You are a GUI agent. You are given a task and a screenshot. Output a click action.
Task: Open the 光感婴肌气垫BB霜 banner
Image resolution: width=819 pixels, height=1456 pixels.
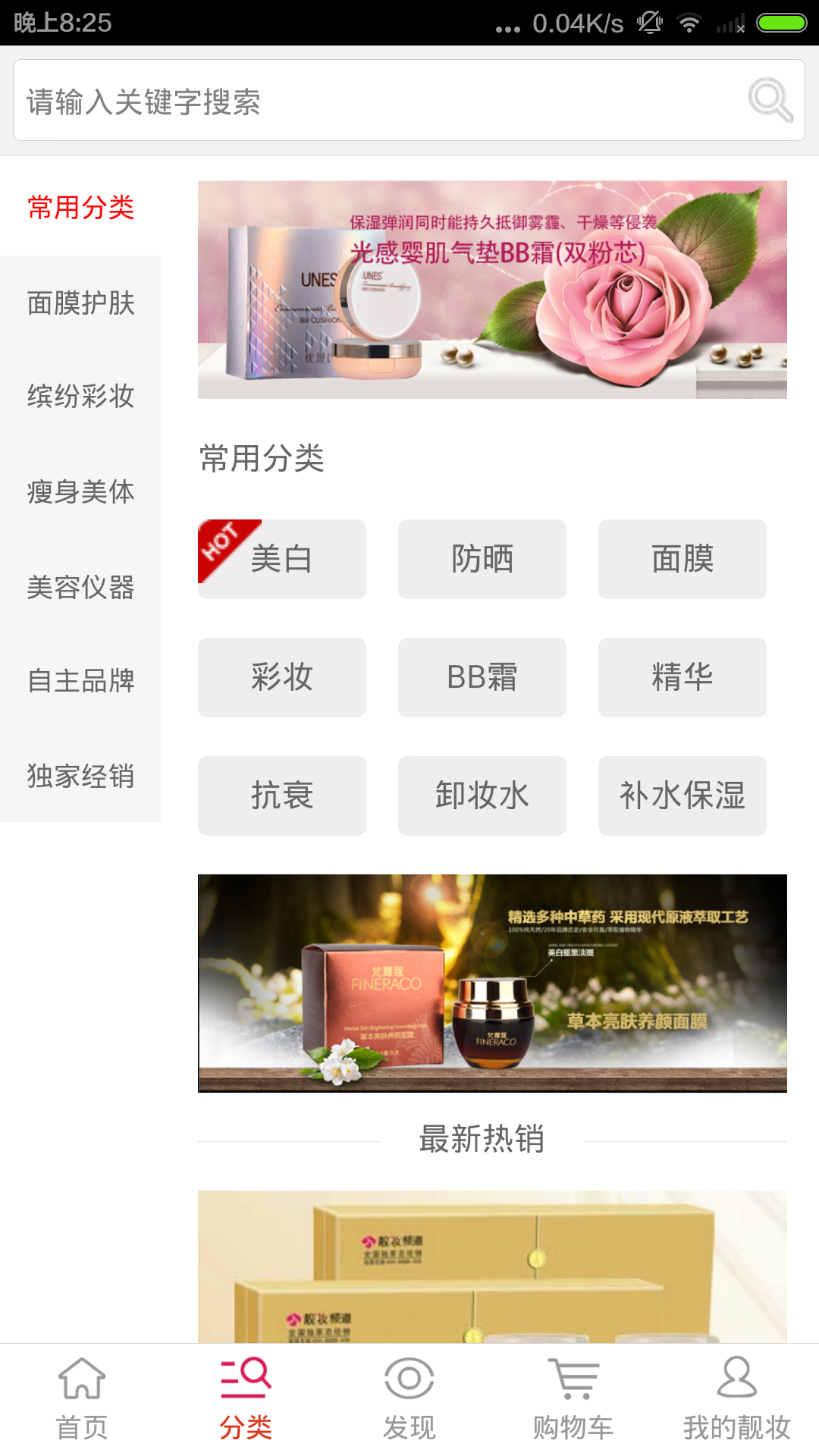[492, 290]
